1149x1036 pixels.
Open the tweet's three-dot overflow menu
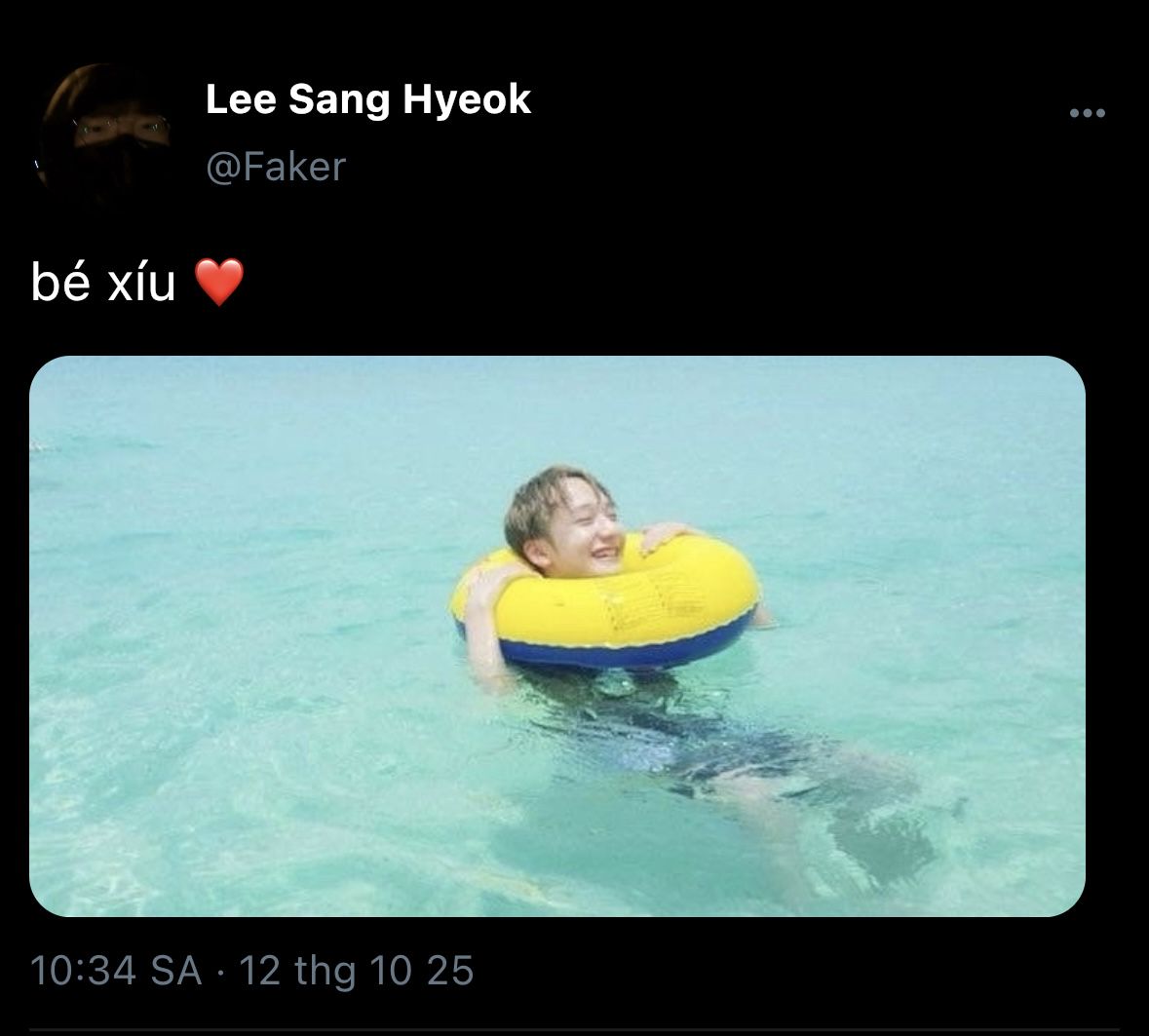(1087, 113)
